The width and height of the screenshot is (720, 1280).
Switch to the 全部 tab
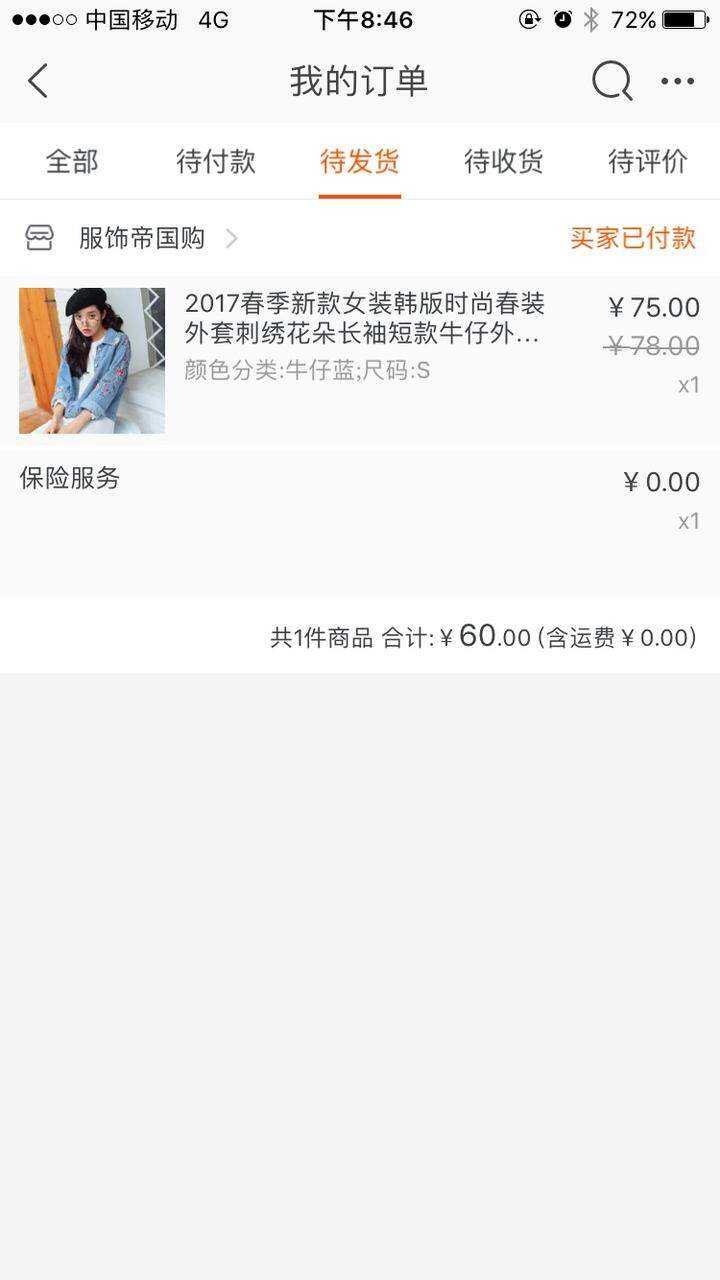72,161
